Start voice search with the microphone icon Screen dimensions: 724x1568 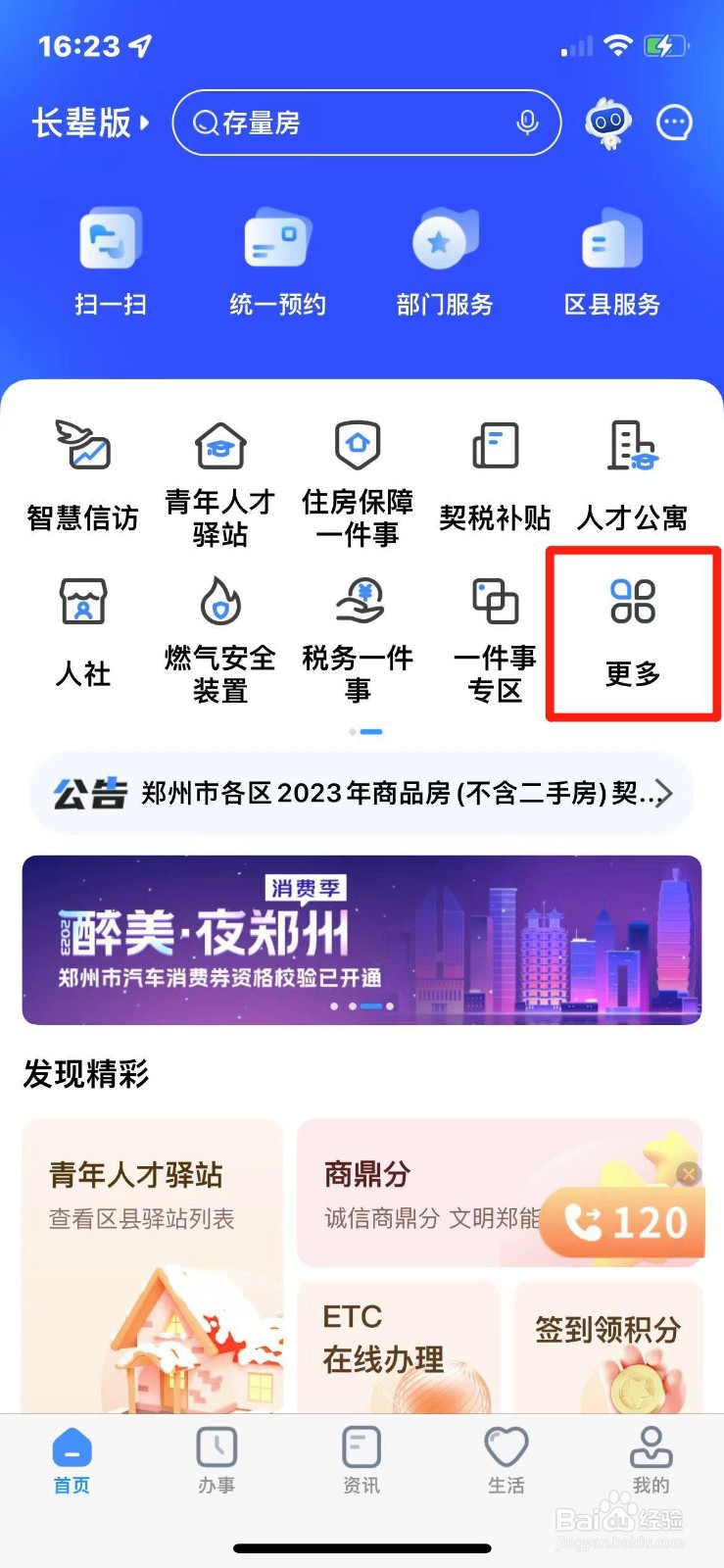(528, 122)
